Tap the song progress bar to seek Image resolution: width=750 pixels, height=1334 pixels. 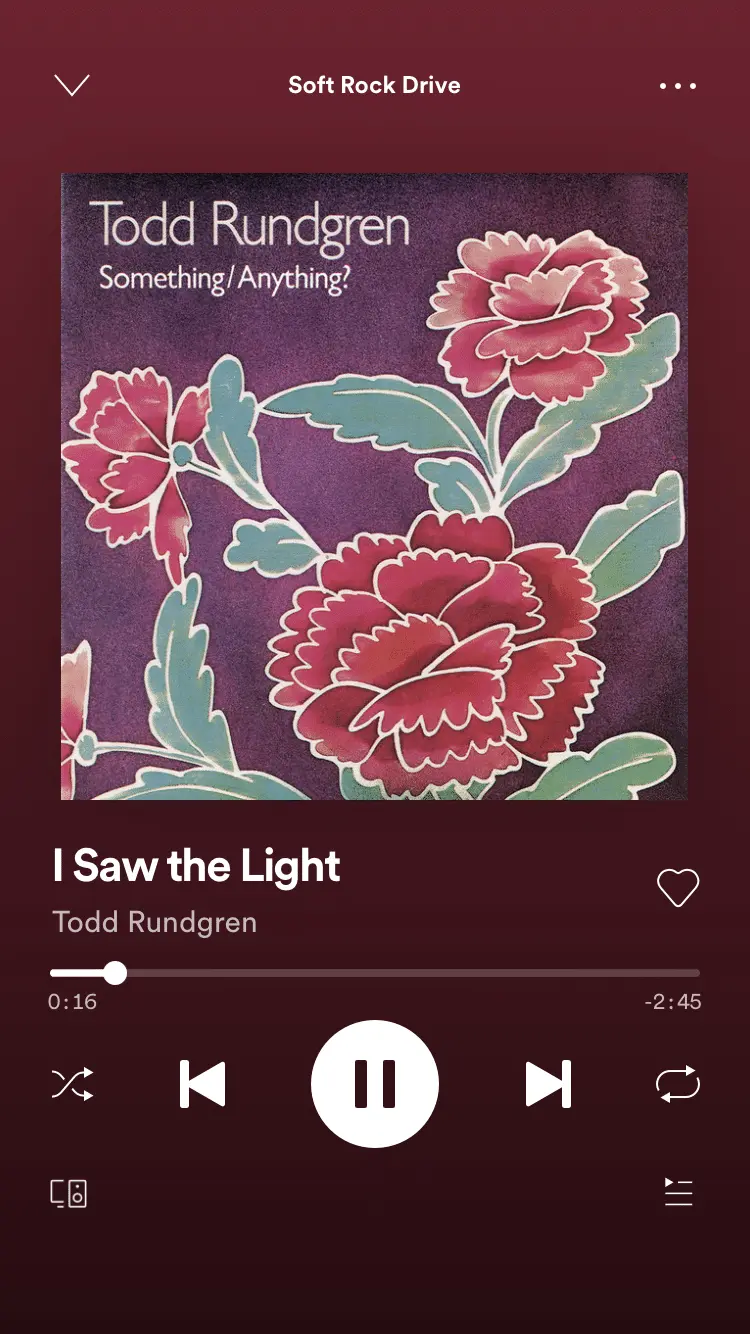click(400, 973)
